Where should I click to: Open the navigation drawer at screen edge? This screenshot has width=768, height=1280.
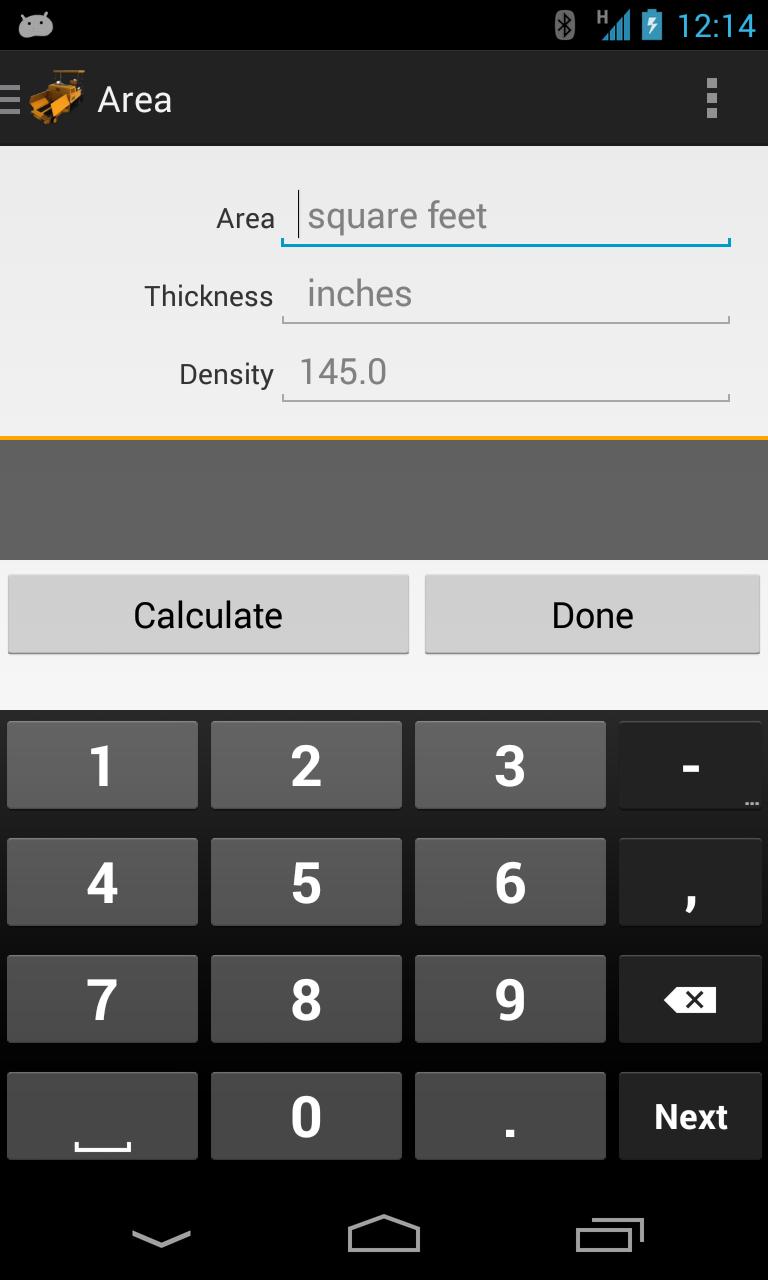(8, 98)
